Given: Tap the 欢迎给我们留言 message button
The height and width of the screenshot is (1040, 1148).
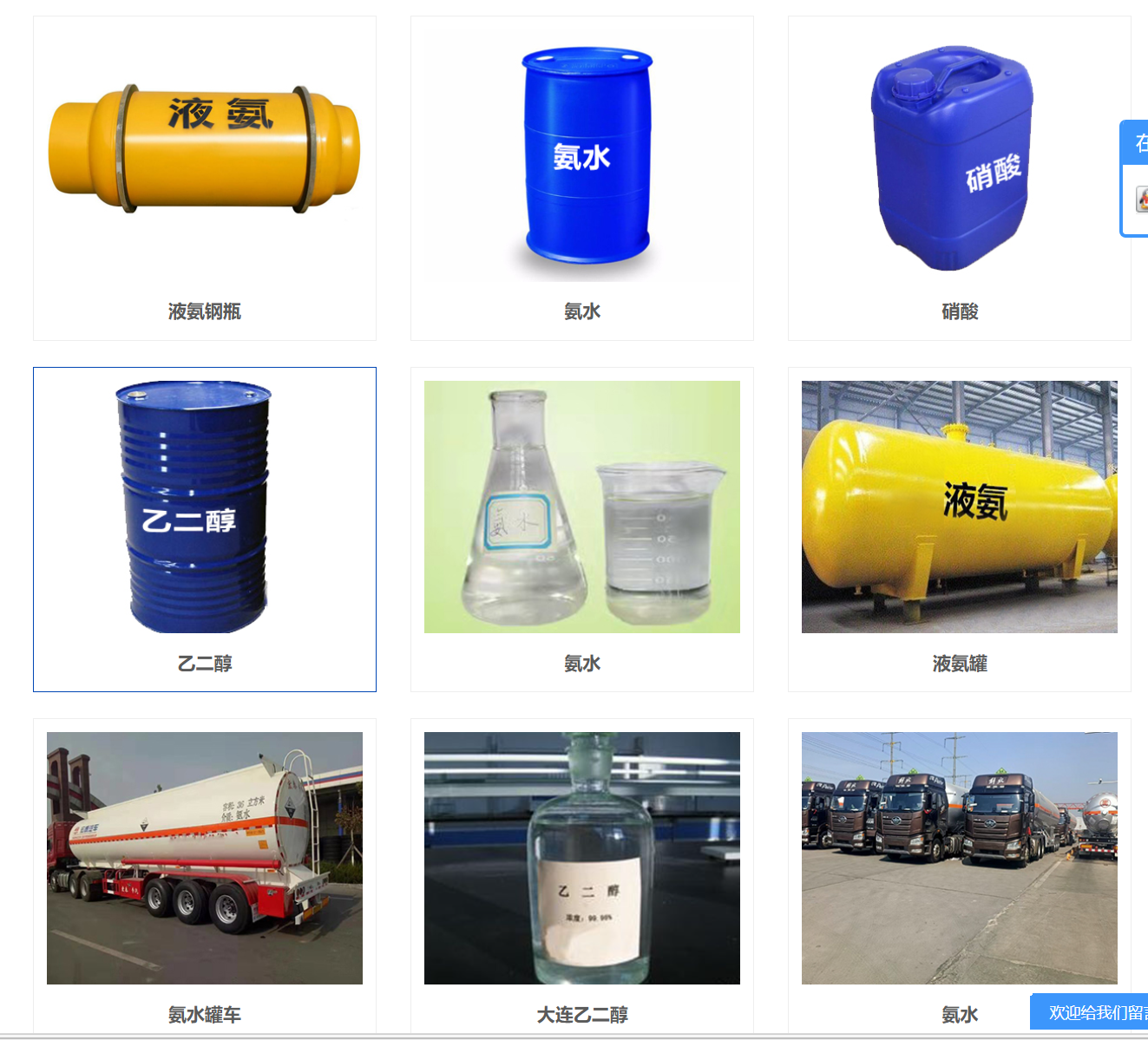Looking at the screenshot, I should [x=1093, y=1012].
